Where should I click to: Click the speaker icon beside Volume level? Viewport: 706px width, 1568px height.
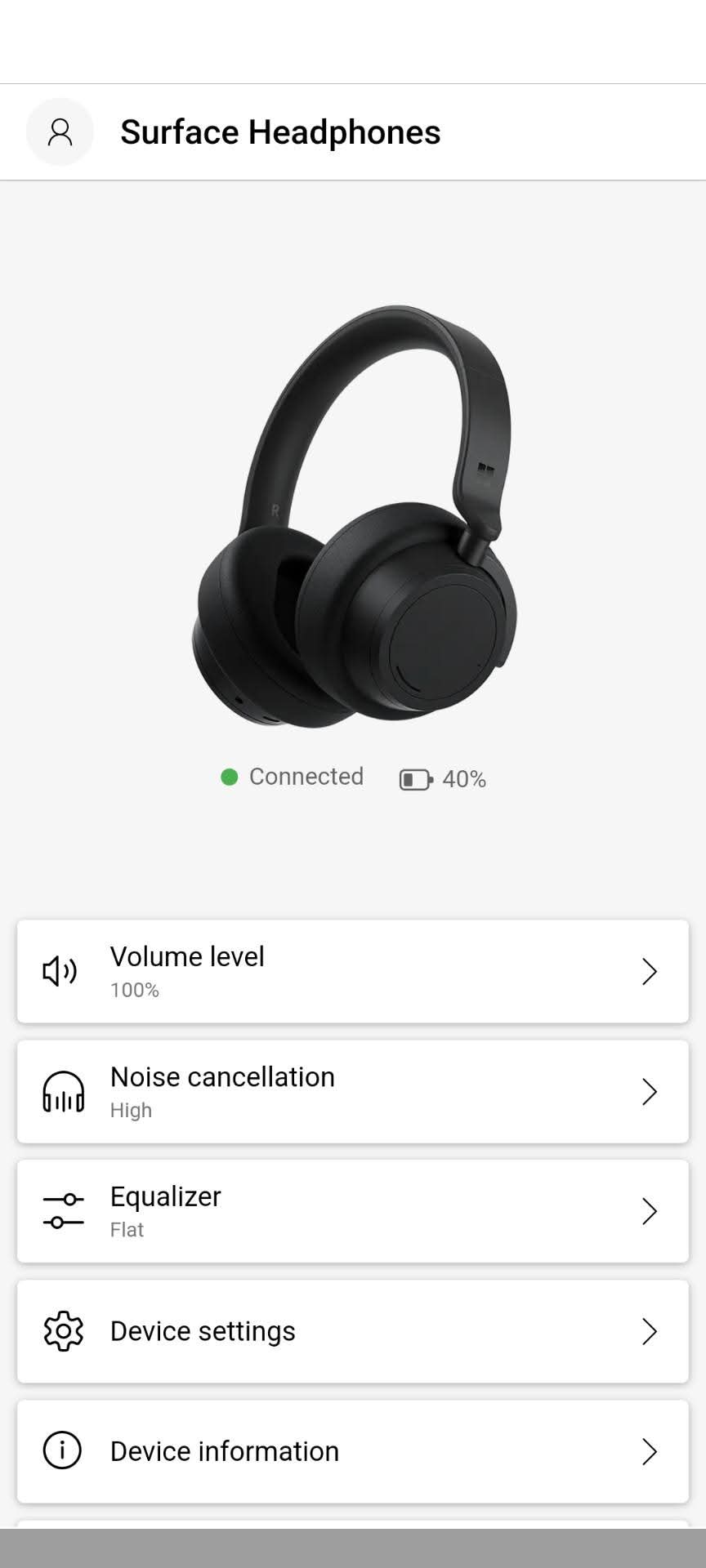(x=60, y=971)
